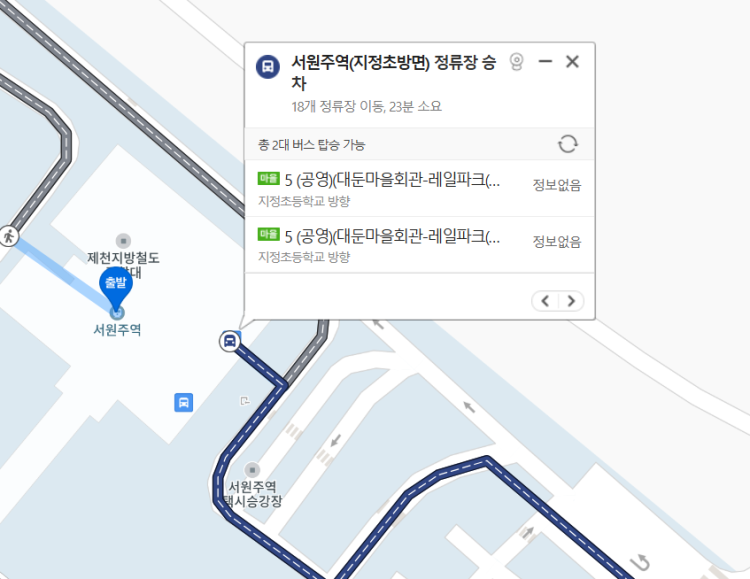Tap the bus stop marker on route
Image resolution: width=750 pixels, height=579 pixels.
230,341
